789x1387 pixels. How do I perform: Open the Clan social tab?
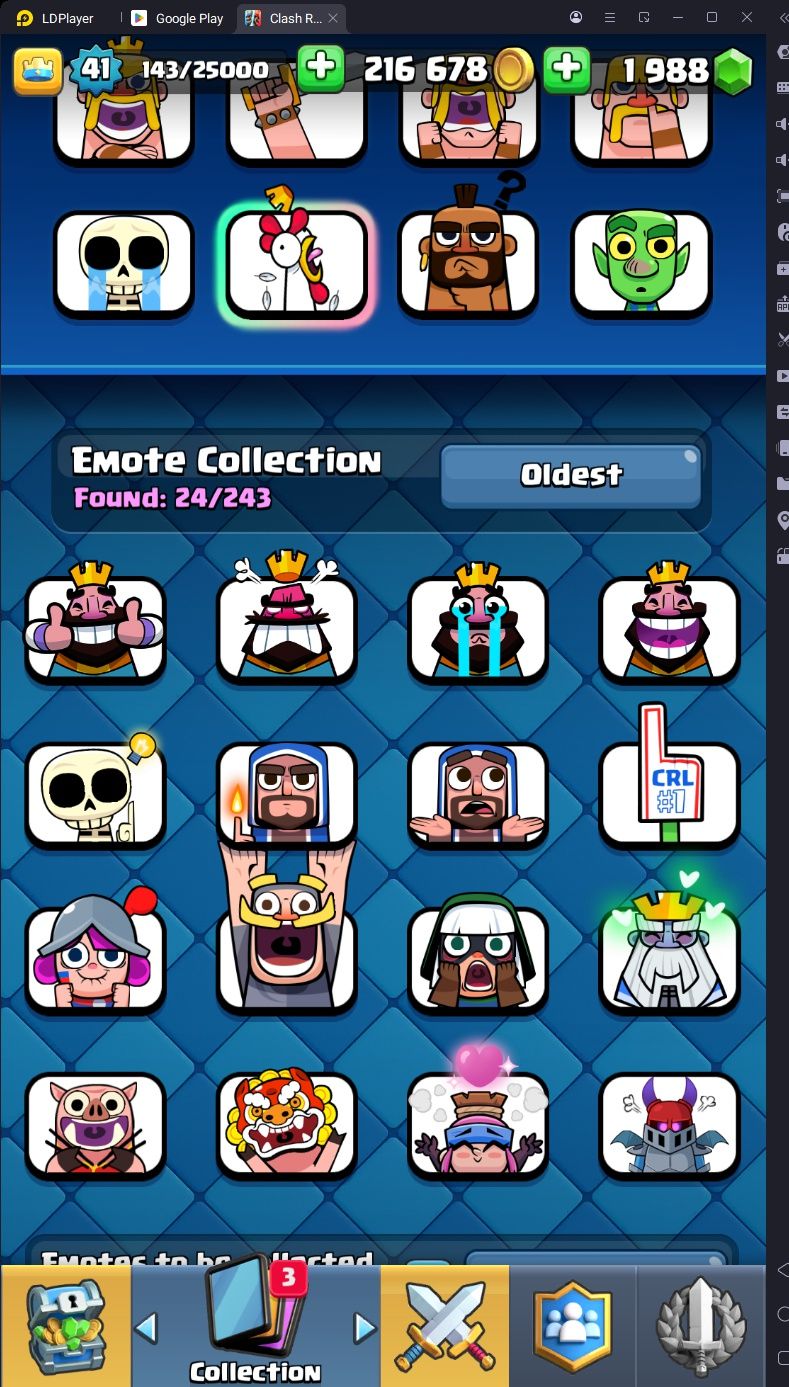coord(573,1327)
